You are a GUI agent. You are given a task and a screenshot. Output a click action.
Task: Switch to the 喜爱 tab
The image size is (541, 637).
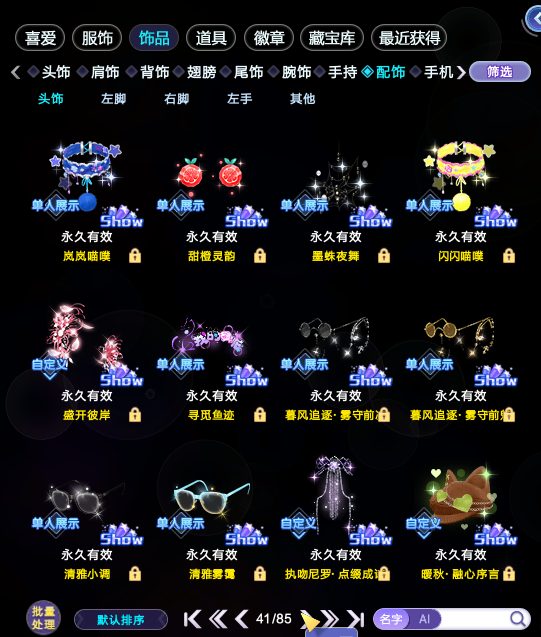(x=40, y=38)
